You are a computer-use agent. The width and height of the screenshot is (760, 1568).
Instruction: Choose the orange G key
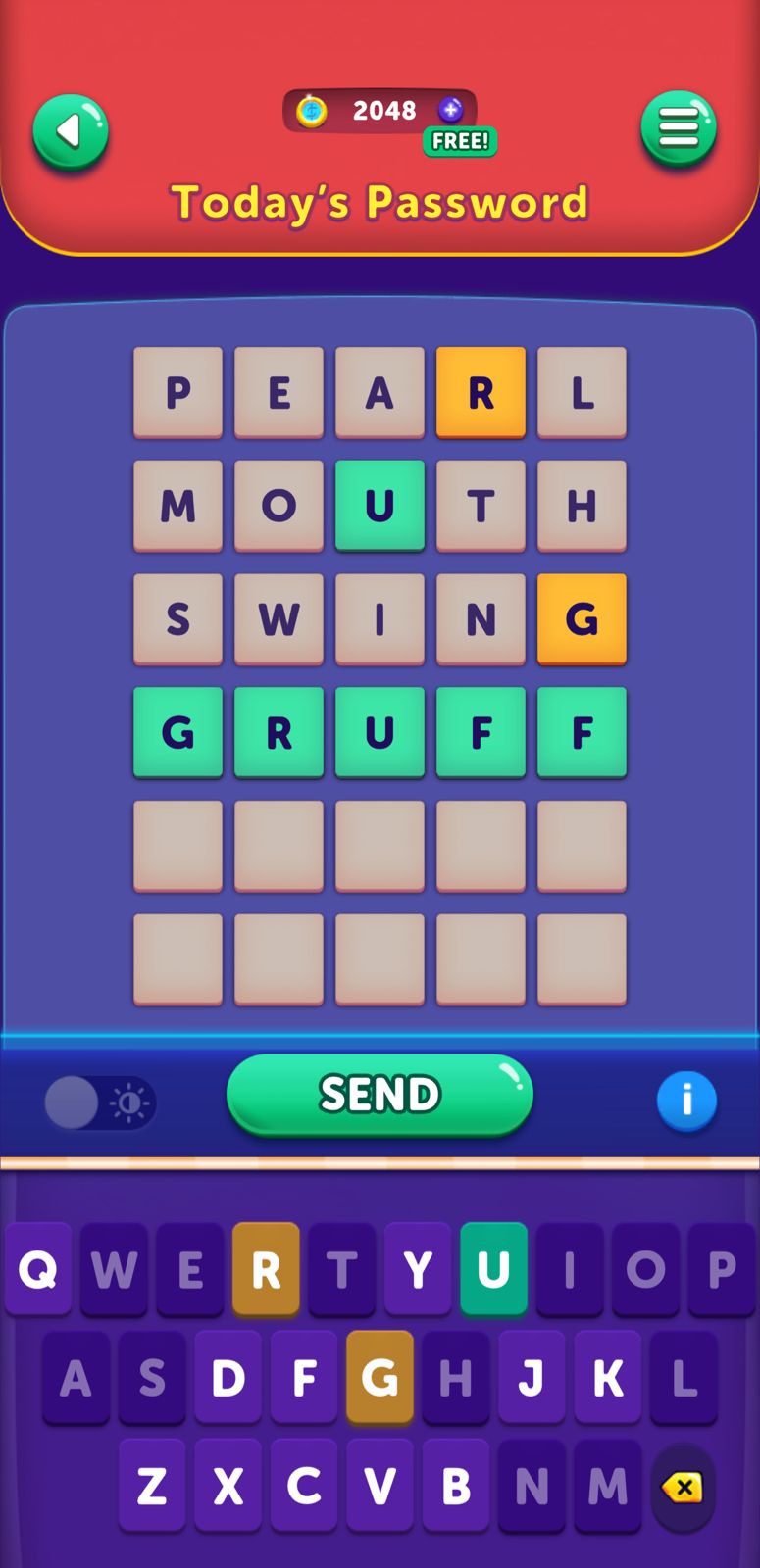(x=380, y=1378)
